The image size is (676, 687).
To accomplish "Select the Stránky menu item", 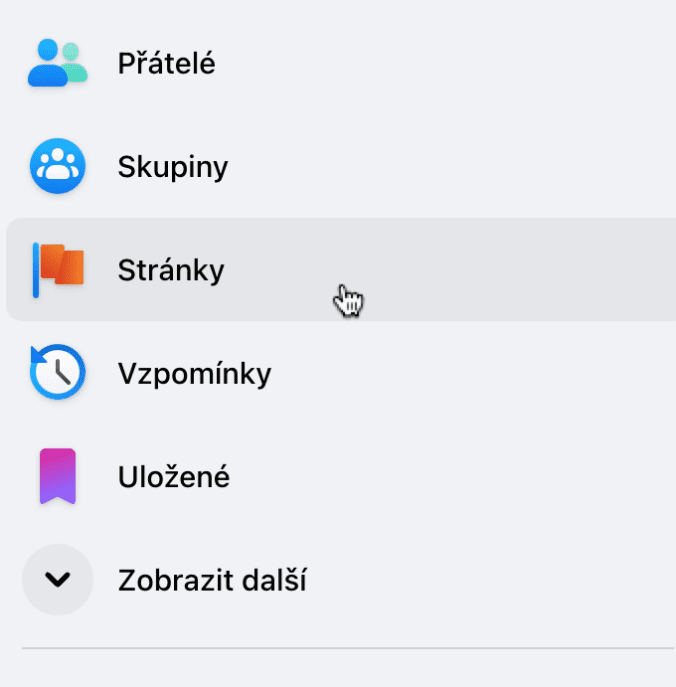I will 170,270.
